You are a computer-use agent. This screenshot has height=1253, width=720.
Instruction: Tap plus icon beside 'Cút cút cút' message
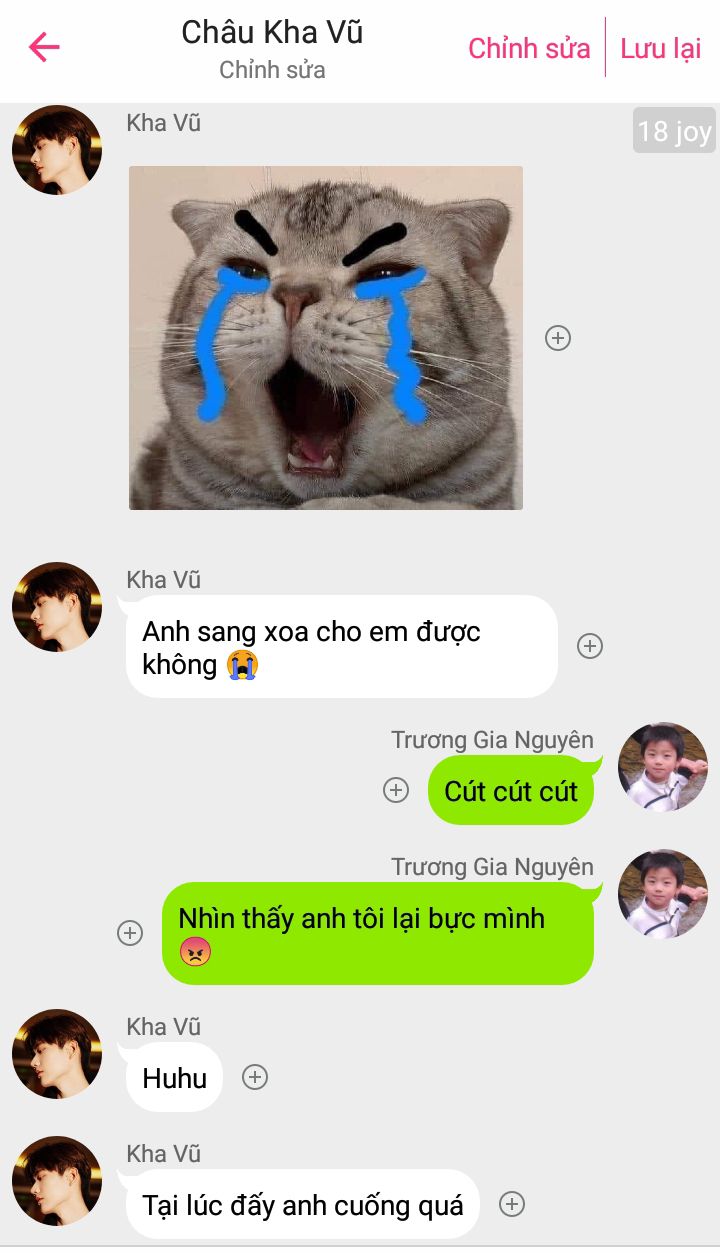(396, 790)
